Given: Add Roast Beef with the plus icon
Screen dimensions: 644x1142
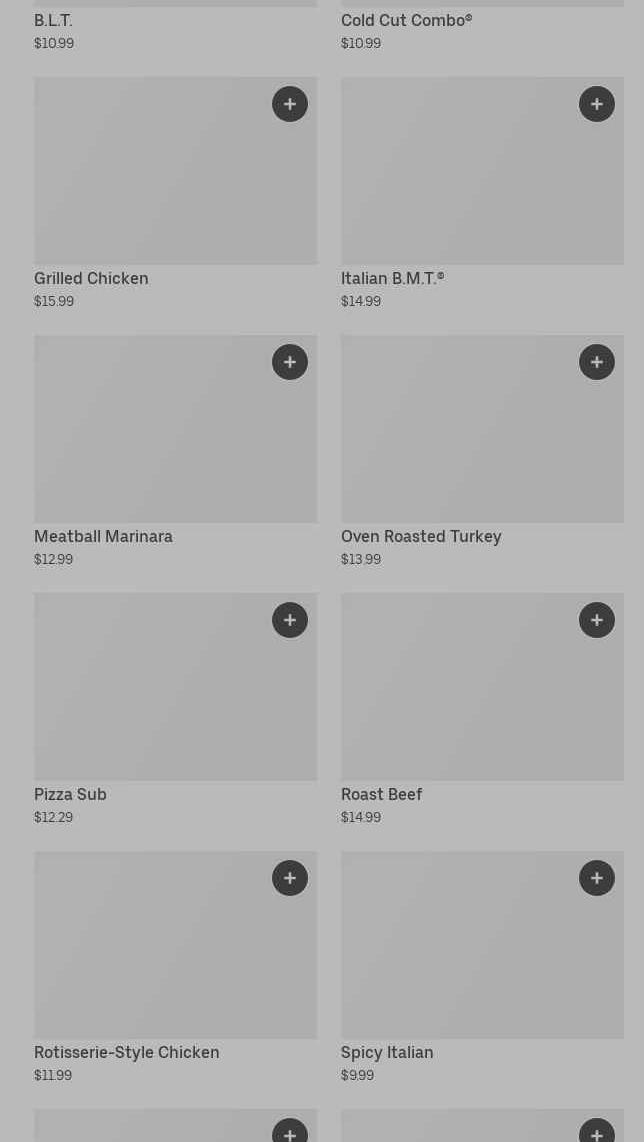Looking at the screenshot, I should 597,620.
